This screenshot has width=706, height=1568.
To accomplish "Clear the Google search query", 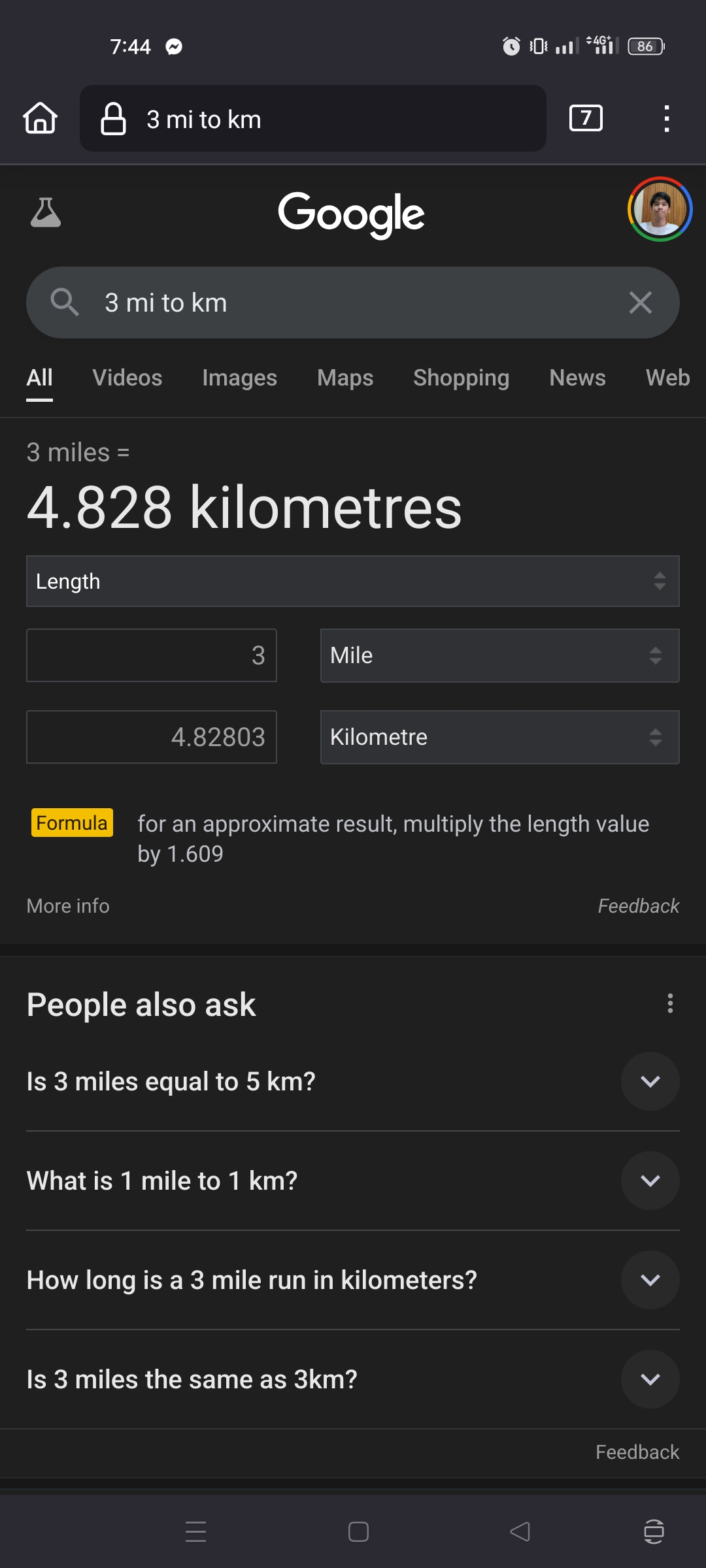I will [640, 302].
